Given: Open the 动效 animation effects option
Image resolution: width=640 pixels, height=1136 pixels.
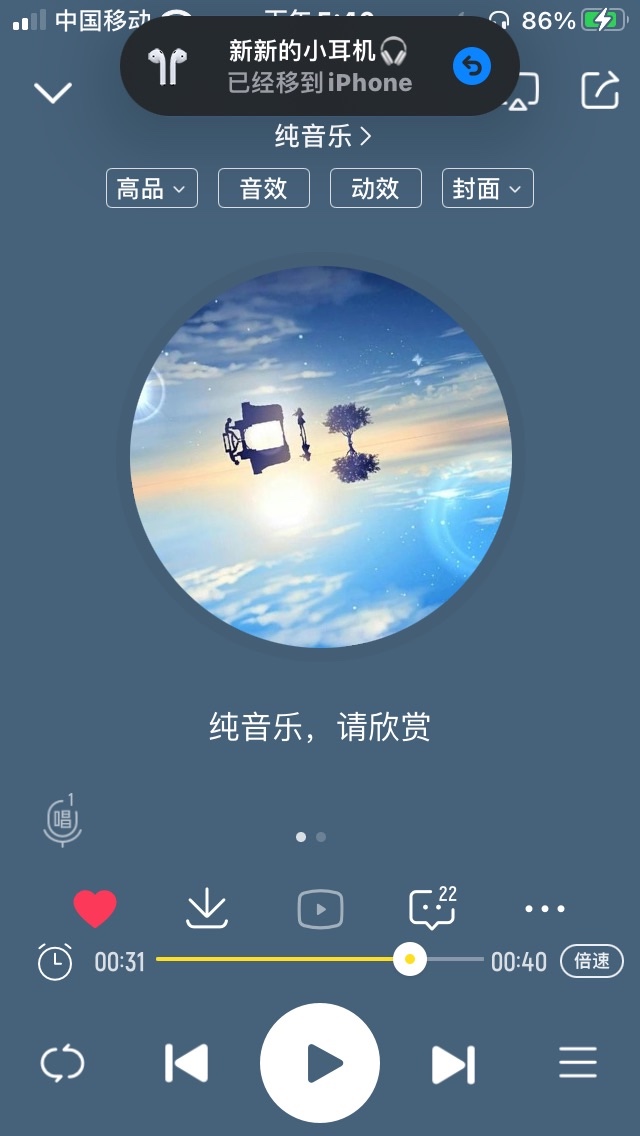Looking at the screenshot, I should tap(376, 188).
